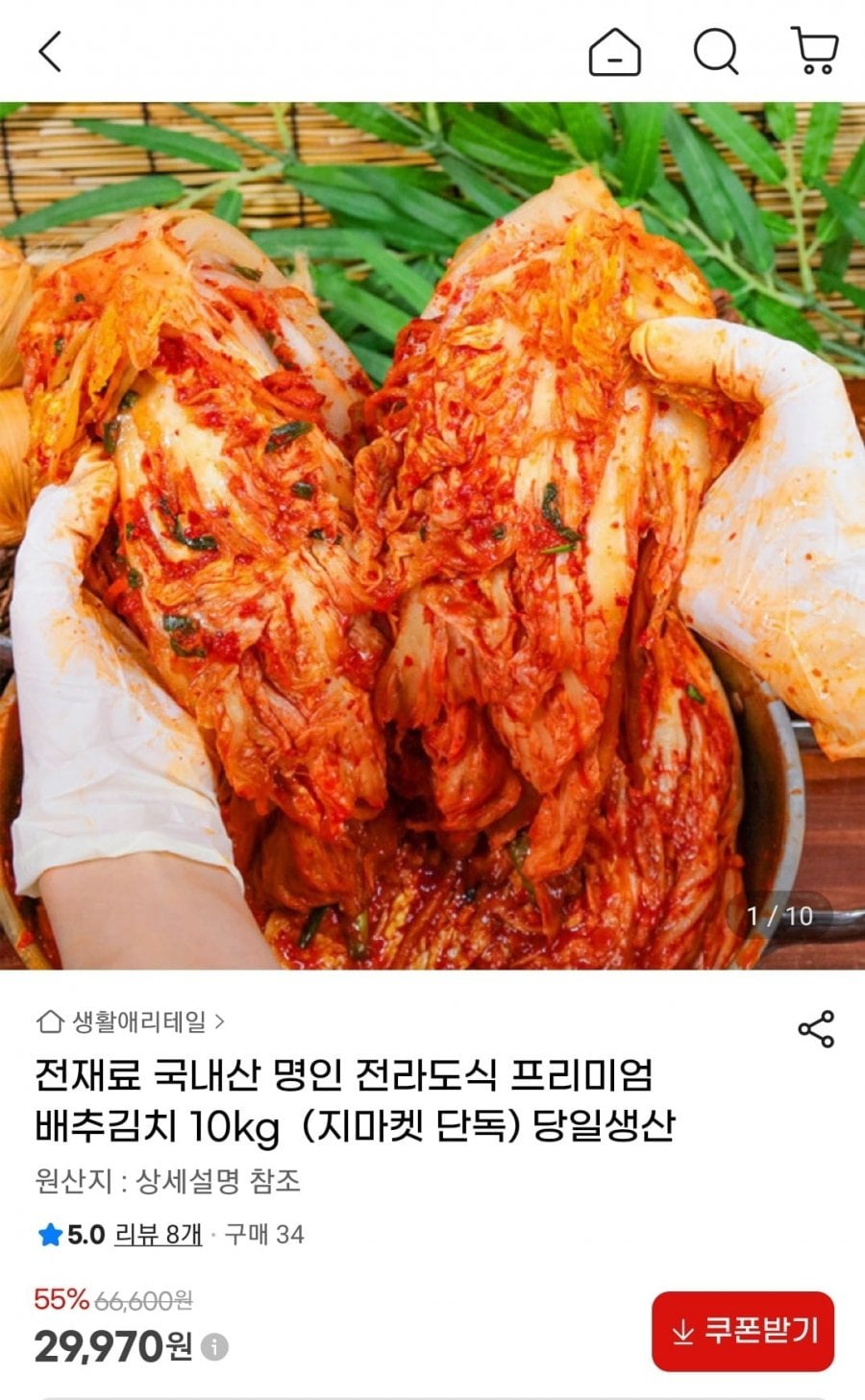Open the search icon

click(716, 51)
